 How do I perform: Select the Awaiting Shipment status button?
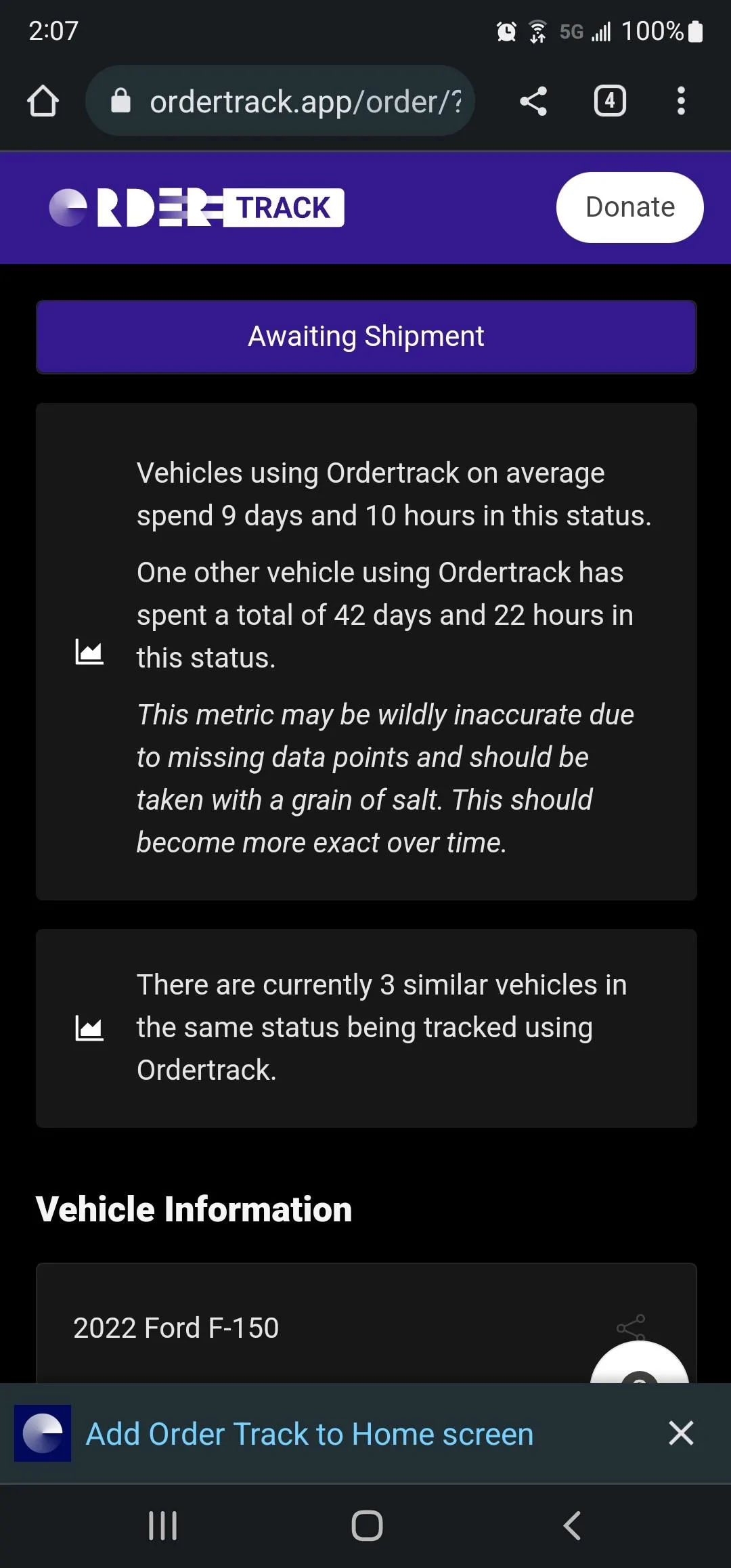coord(366,336)
